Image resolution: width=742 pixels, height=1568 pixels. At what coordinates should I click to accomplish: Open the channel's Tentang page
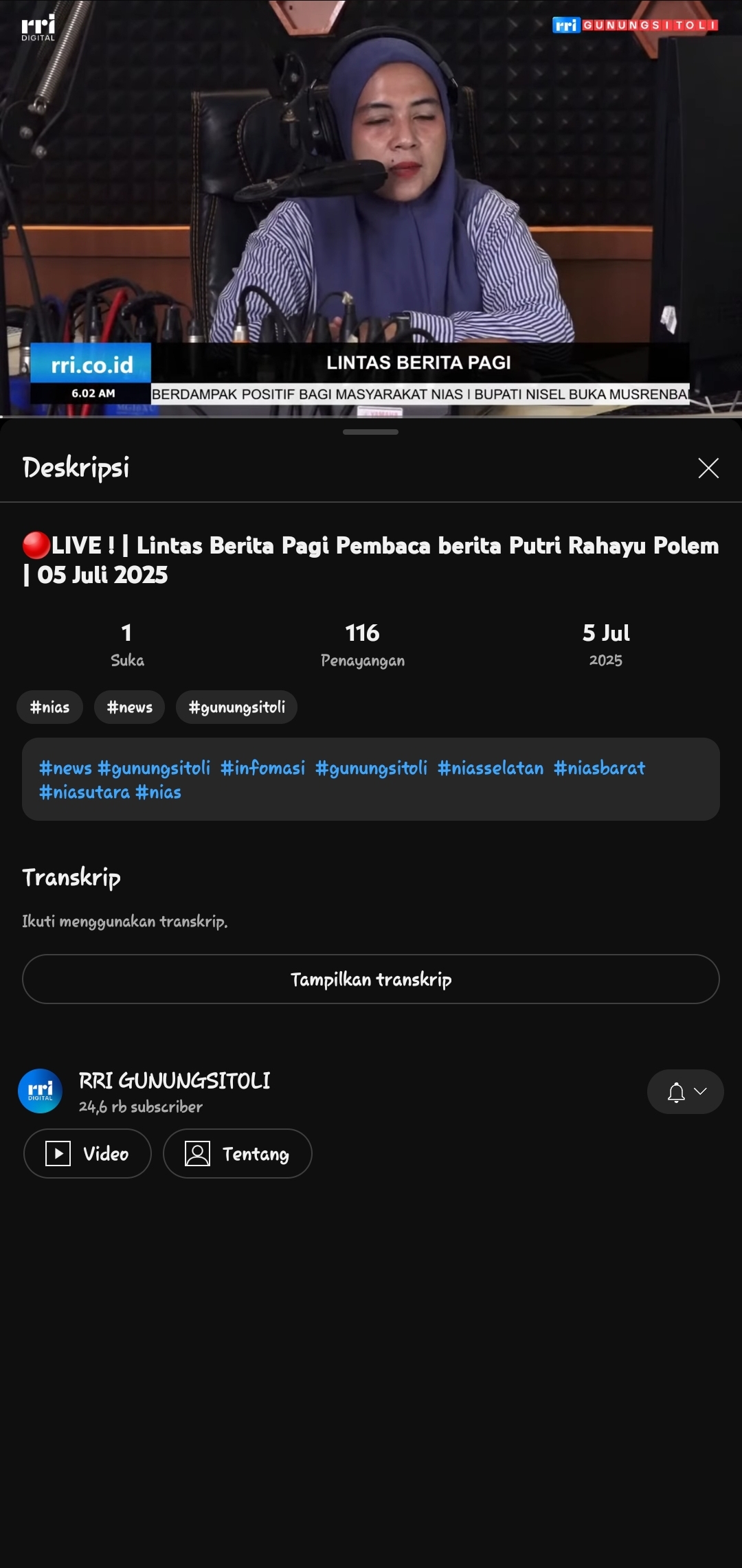pyautogui.click(x=237, y=1153)
